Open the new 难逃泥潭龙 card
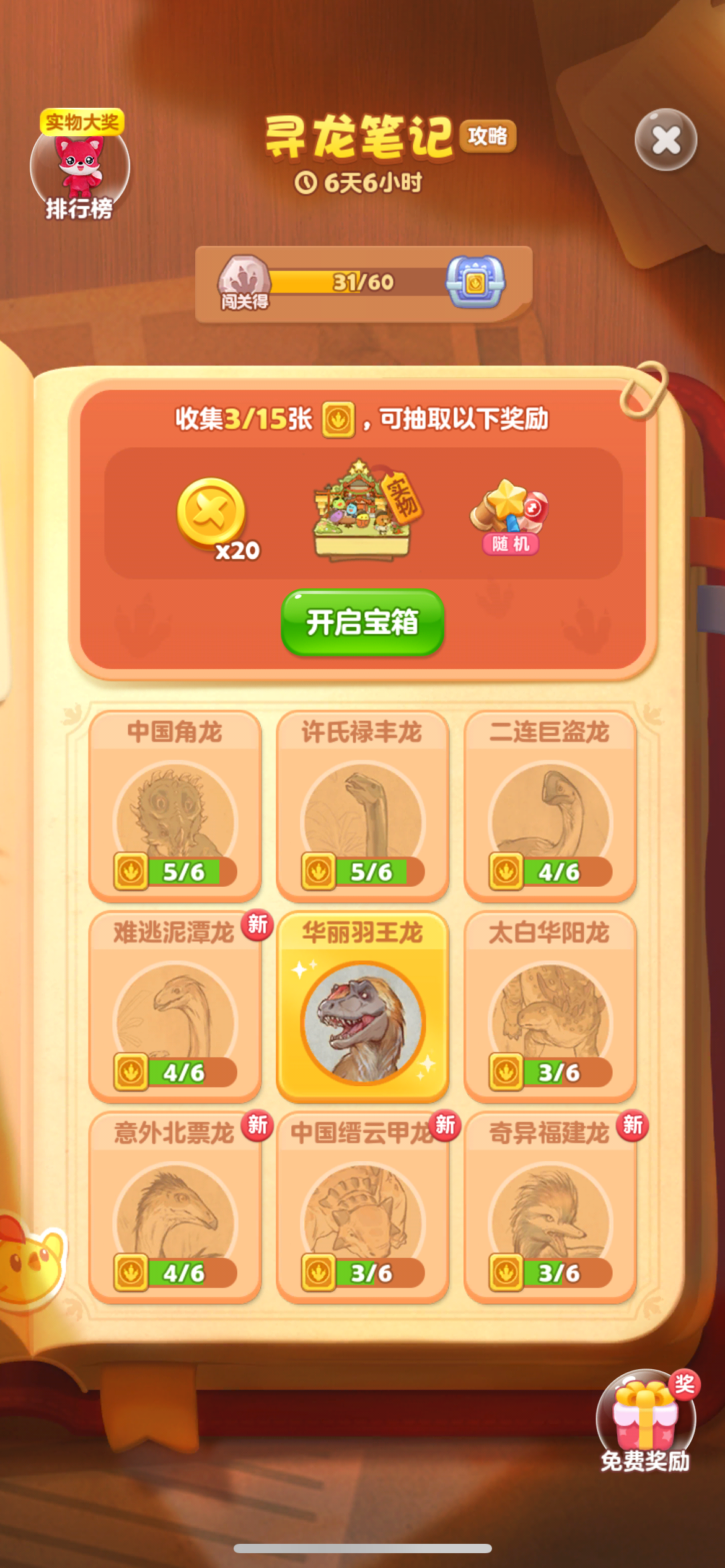Screen dimensions: 725x1568 pyautogui.click(x=175, y=1006)
